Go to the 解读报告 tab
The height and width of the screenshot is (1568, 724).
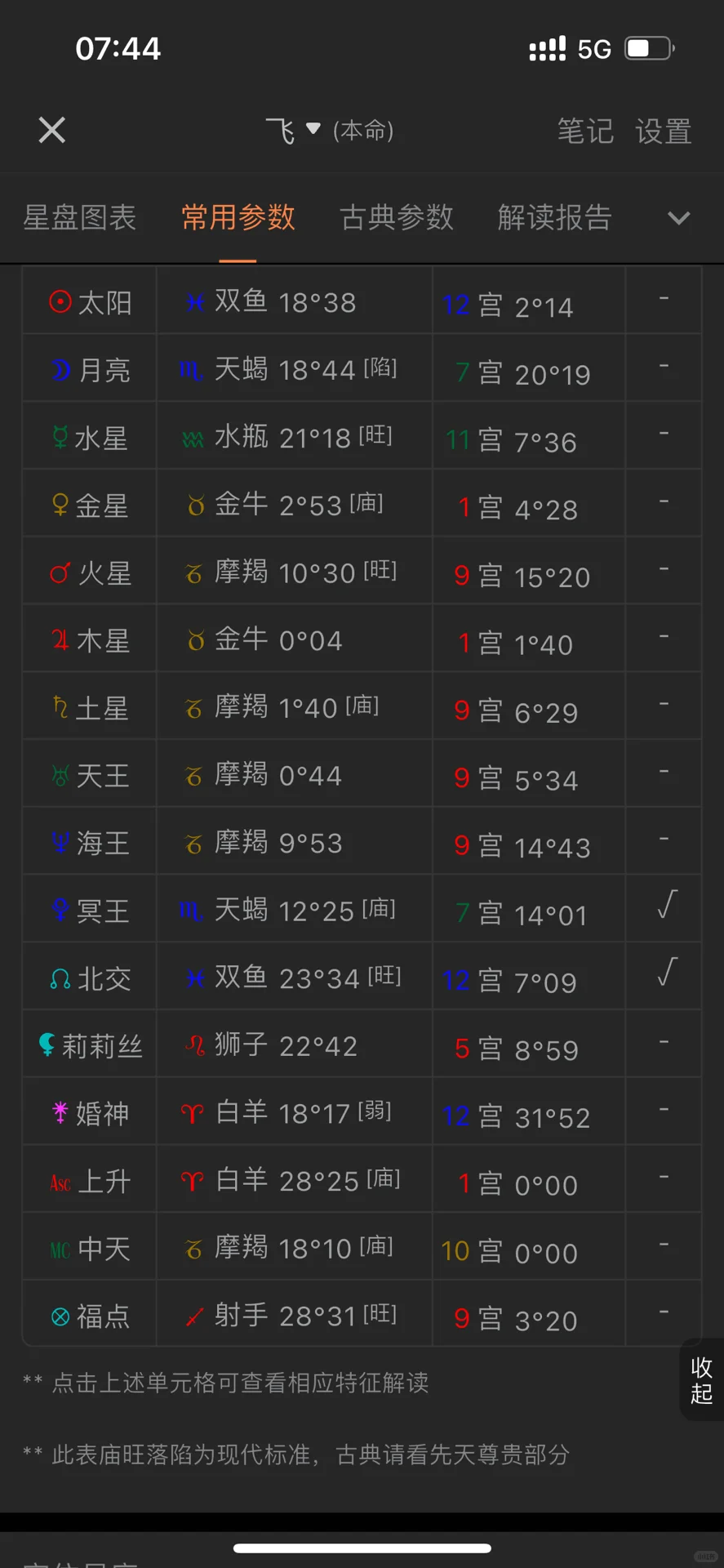coord(554,217)
